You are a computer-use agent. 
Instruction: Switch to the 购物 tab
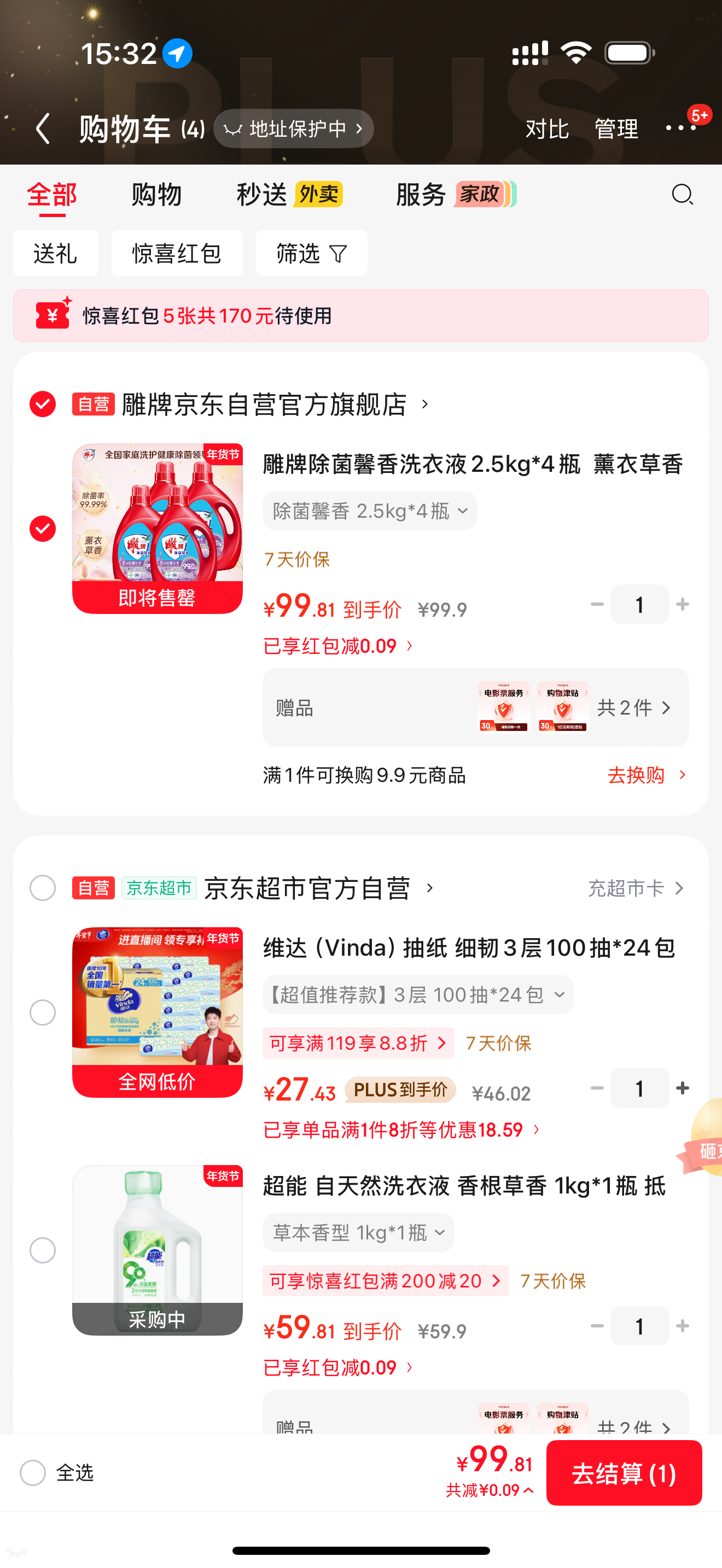pos(156,195)
